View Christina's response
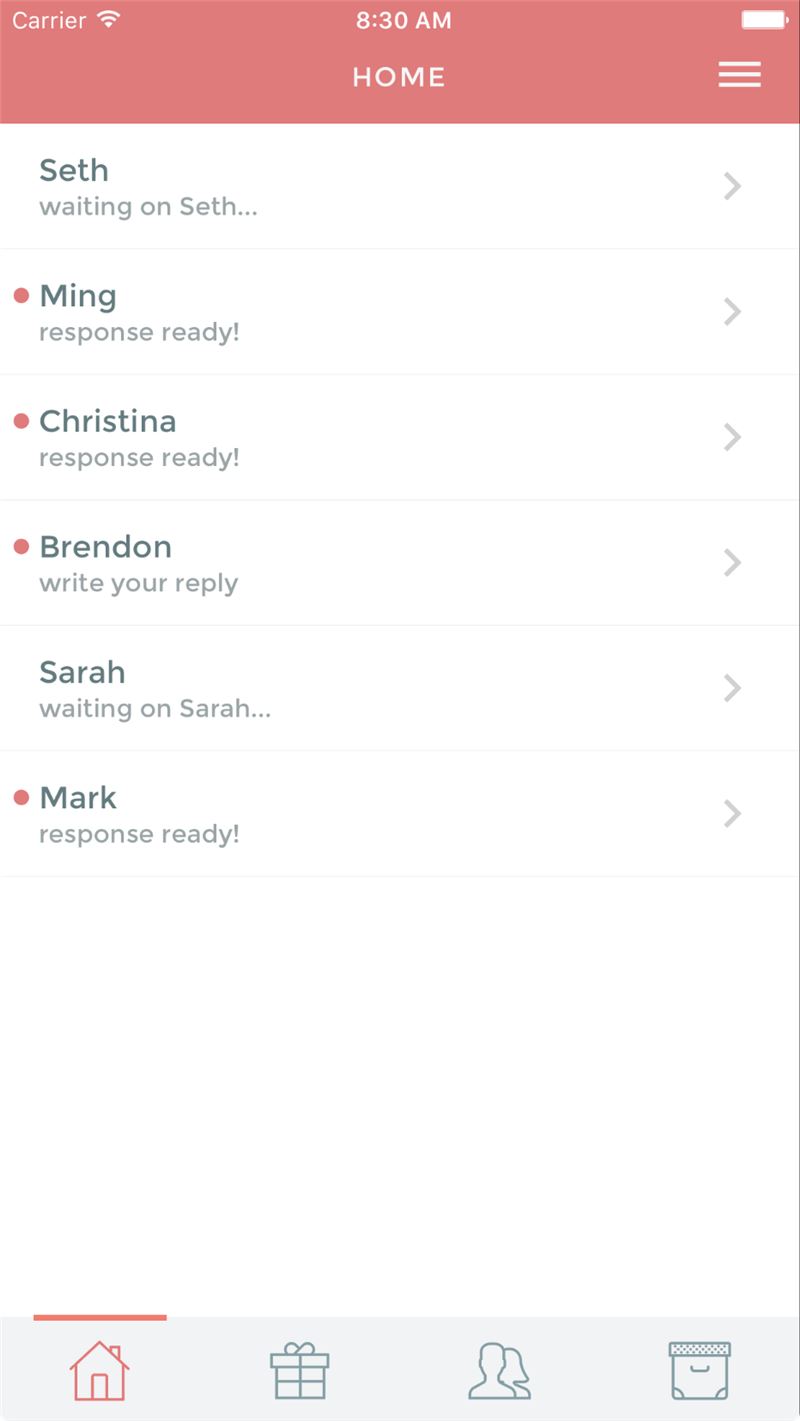 [x=400, y=437]
